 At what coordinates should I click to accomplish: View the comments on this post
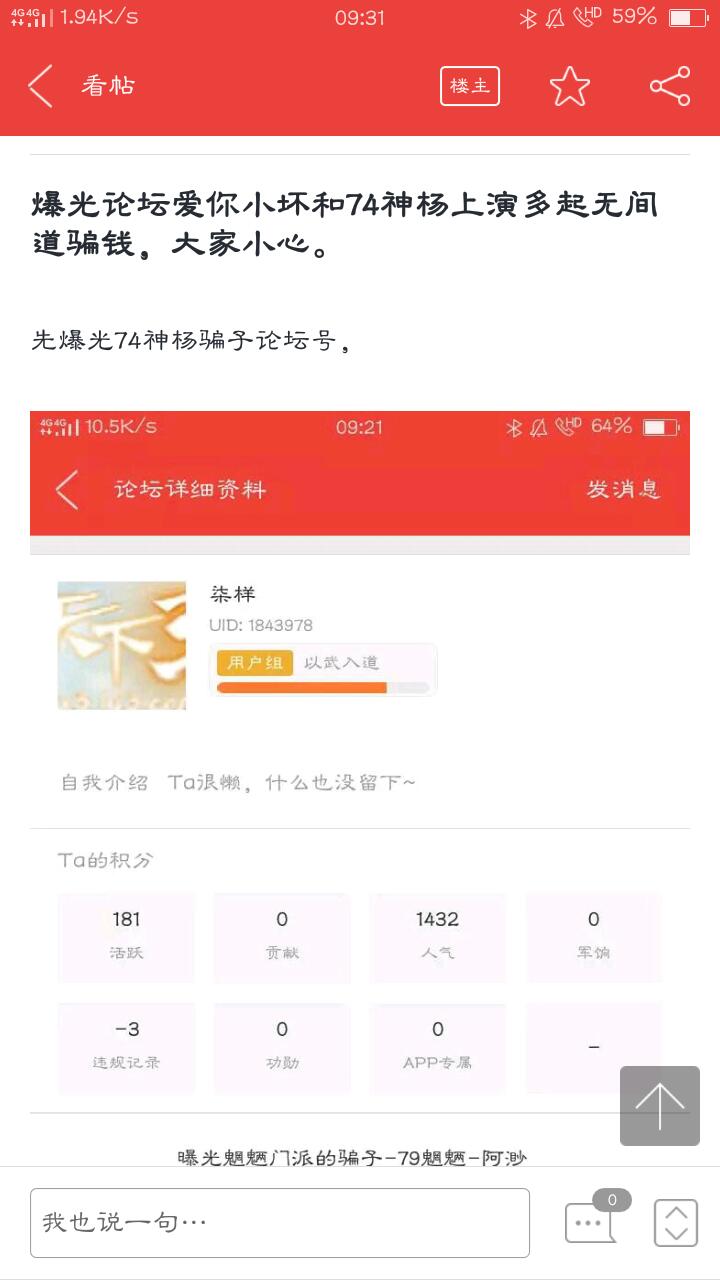point(590,1221)
